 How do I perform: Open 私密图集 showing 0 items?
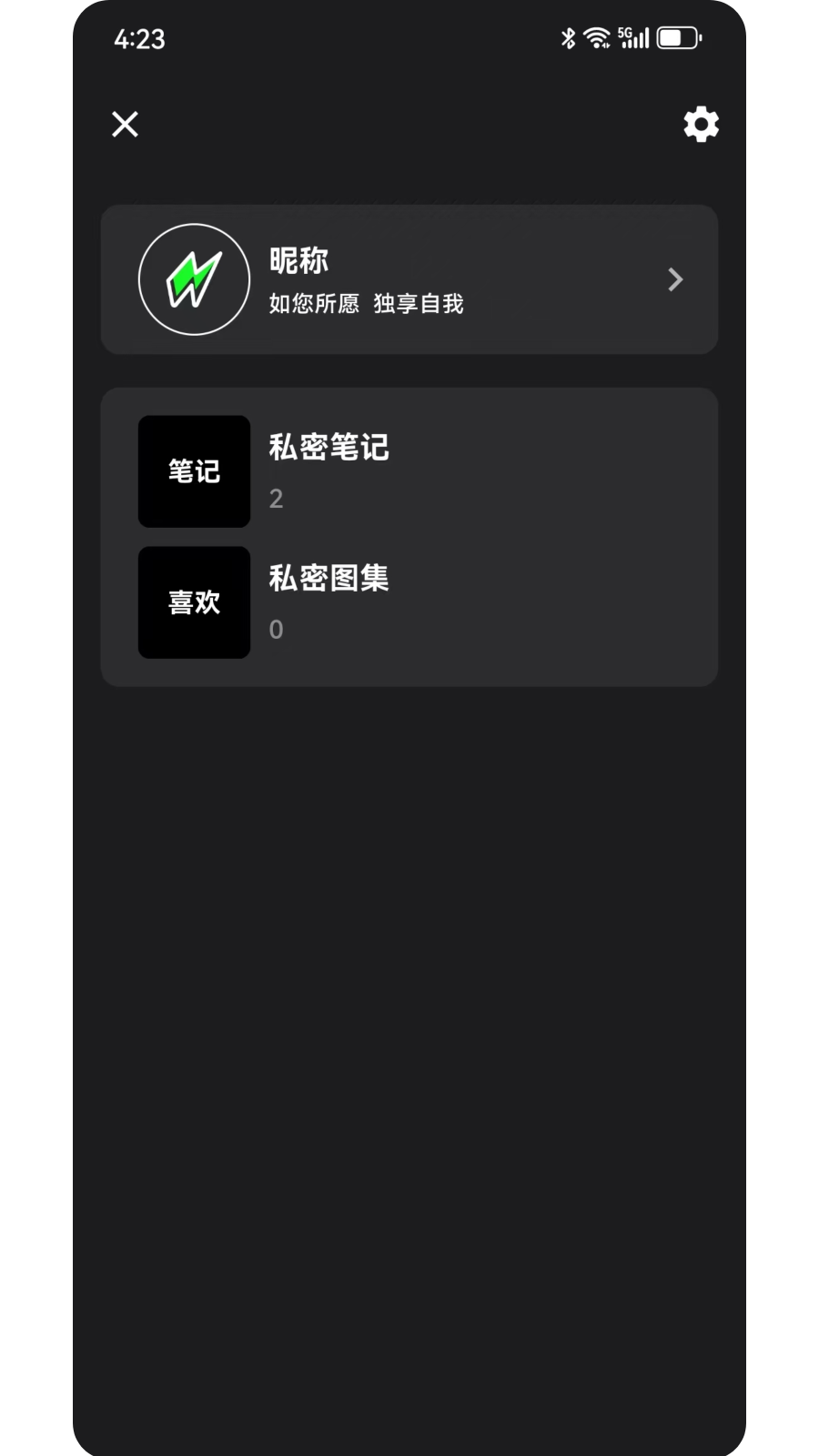coord(409,602)
